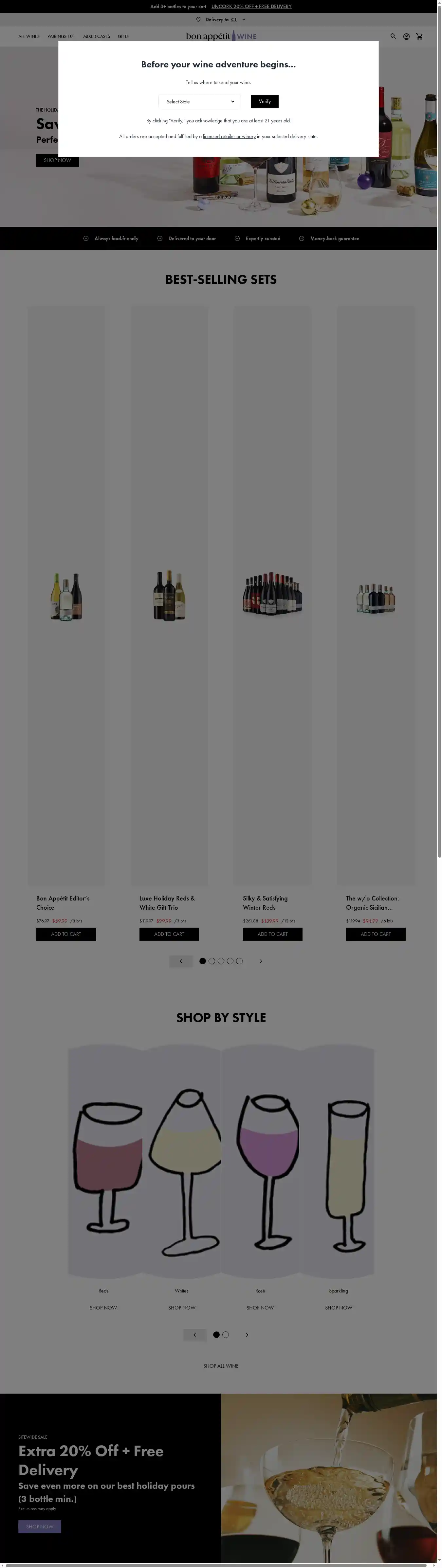Open Luxe Holiday Reds & White Gift Trio
Screen dimensions: 442x1568
click(x=167, y=902)
